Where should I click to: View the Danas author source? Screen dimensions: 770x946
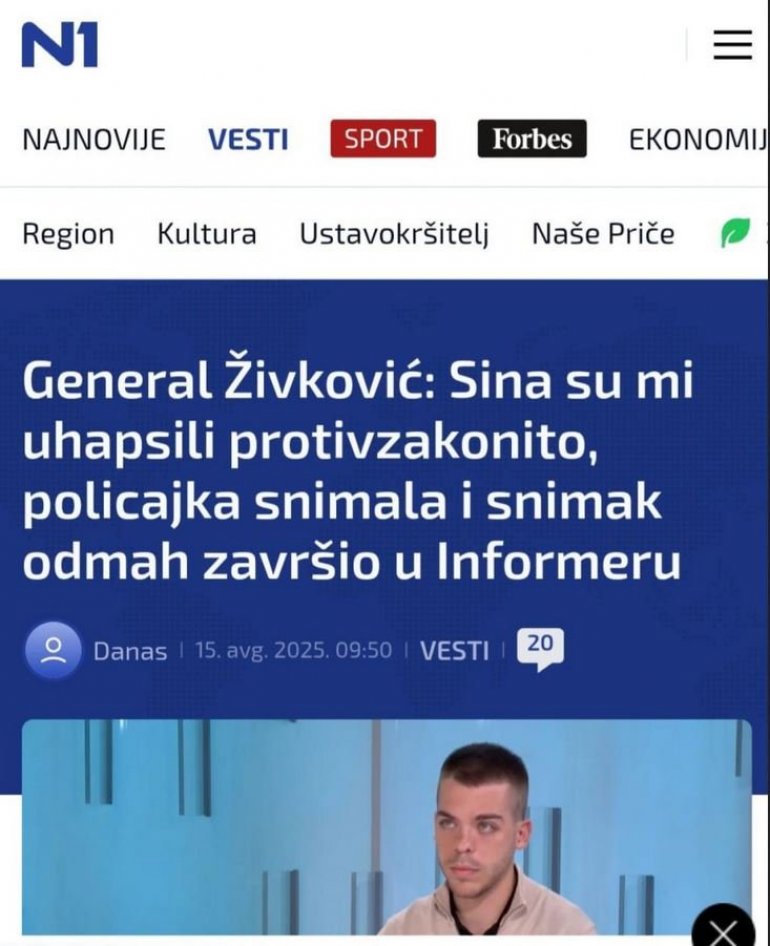(x=129, y=651)
